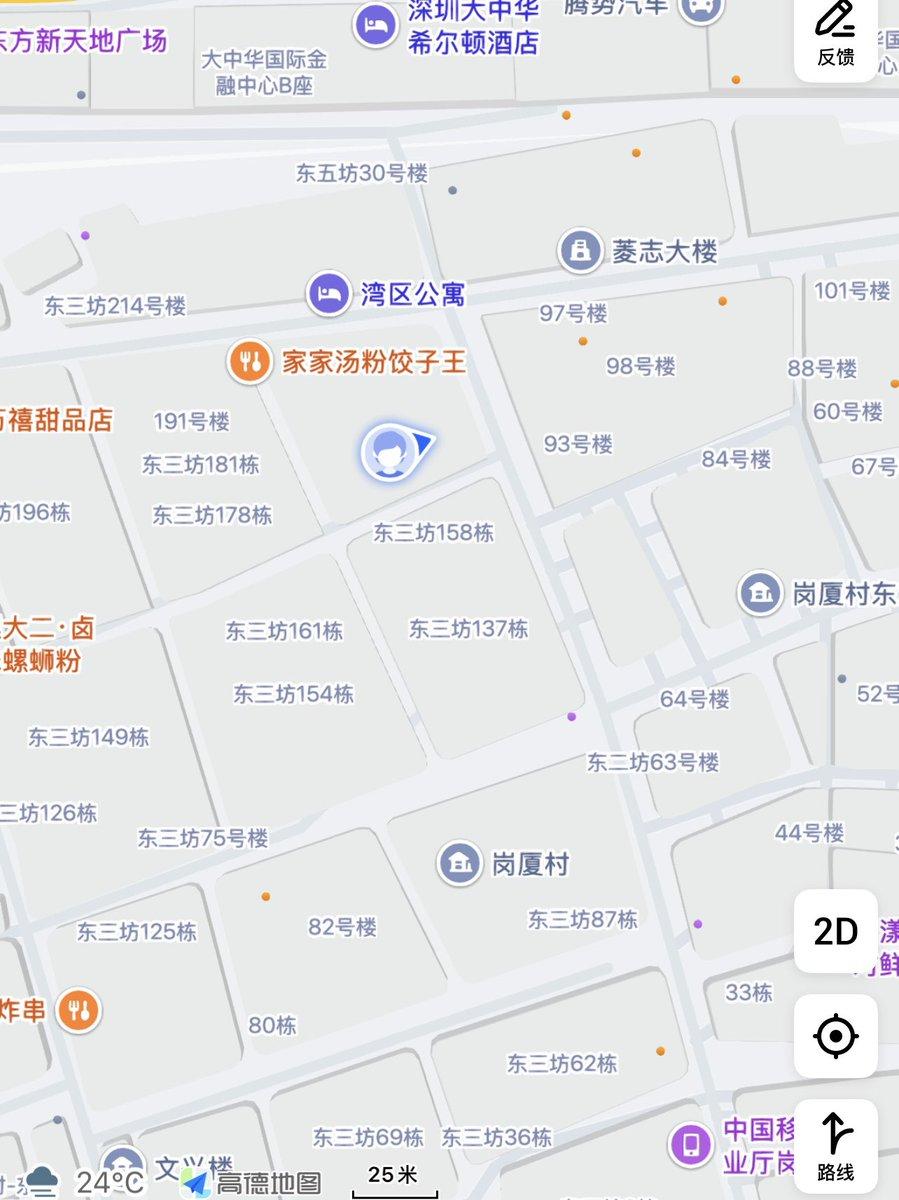Select the 岗厦村东 place marker

coord(761,594)
